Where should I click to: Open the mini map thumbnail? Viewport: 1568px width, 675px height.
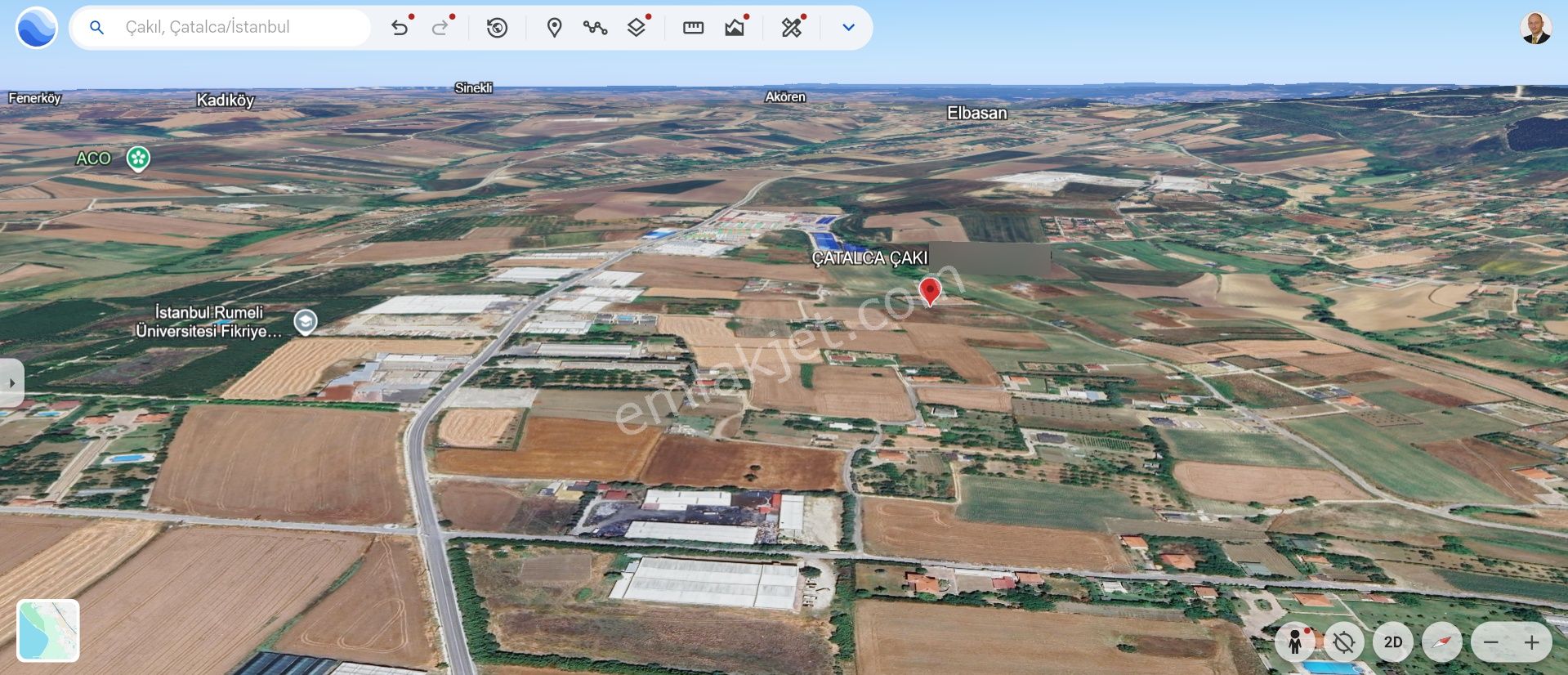pos(48,630)
